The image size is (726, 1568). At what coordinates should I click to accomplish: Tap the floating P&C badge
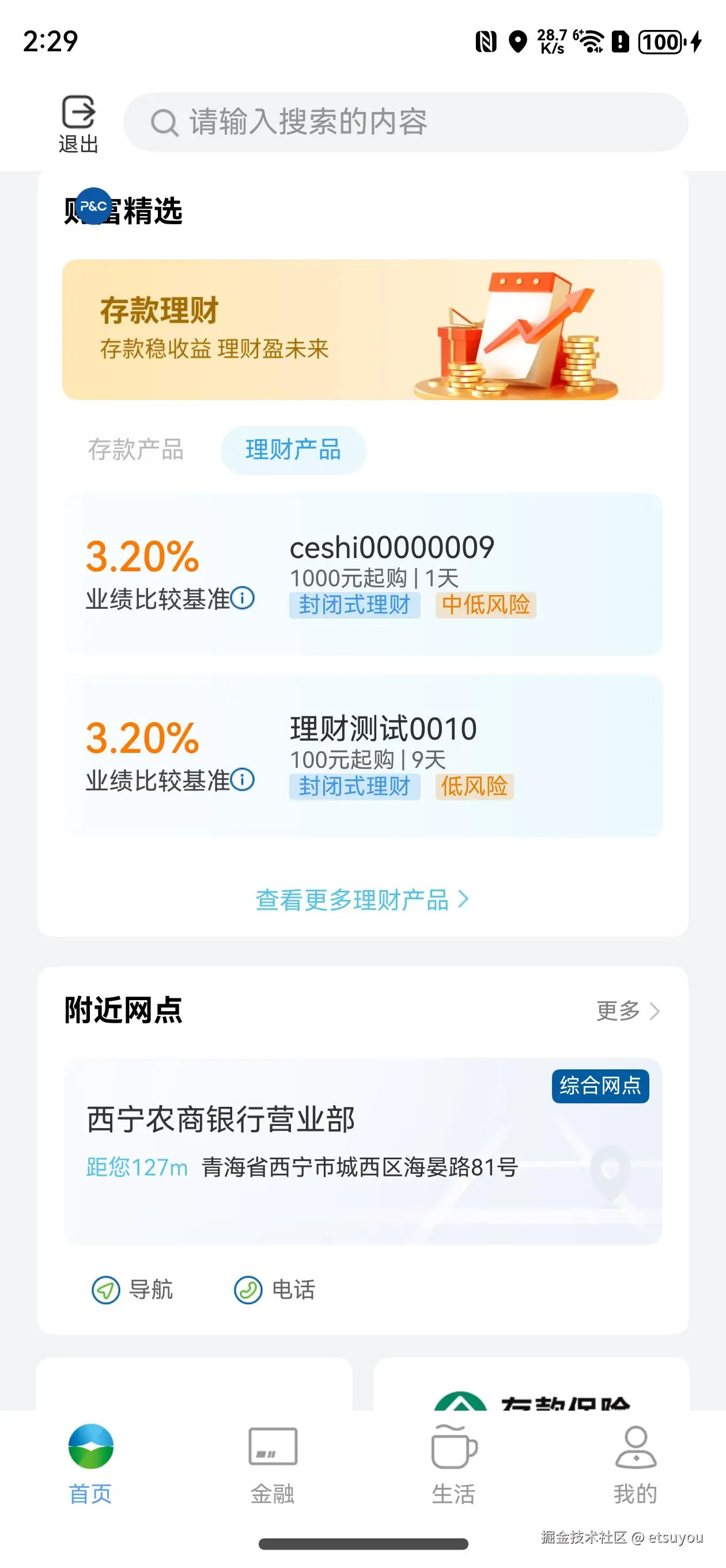click(93, 206)
